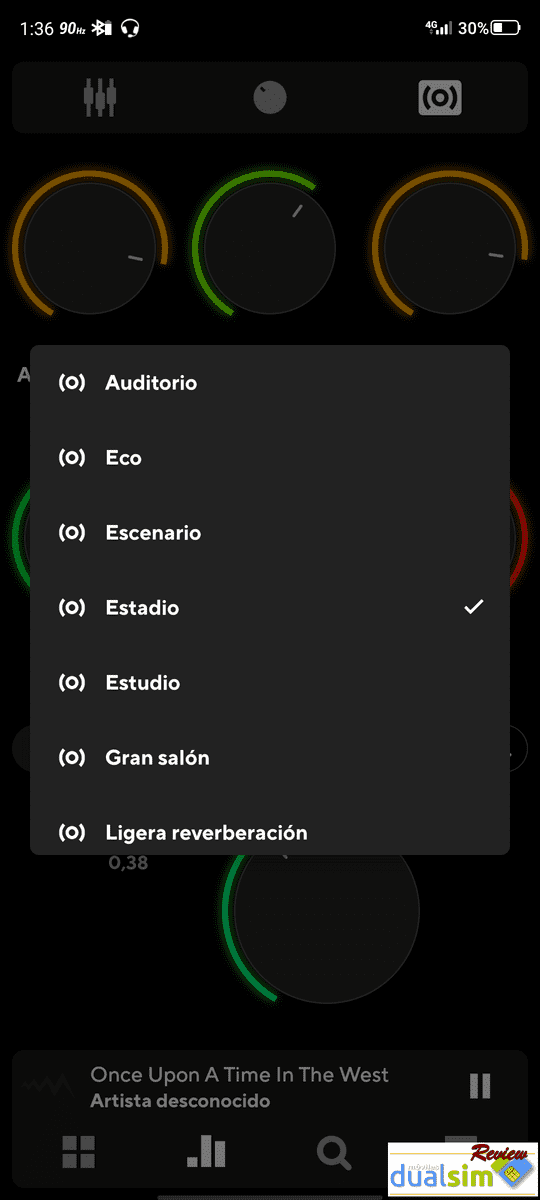Open the reverb tab at top right
This screenshot has width=540, height=1200.
[440, 98]
